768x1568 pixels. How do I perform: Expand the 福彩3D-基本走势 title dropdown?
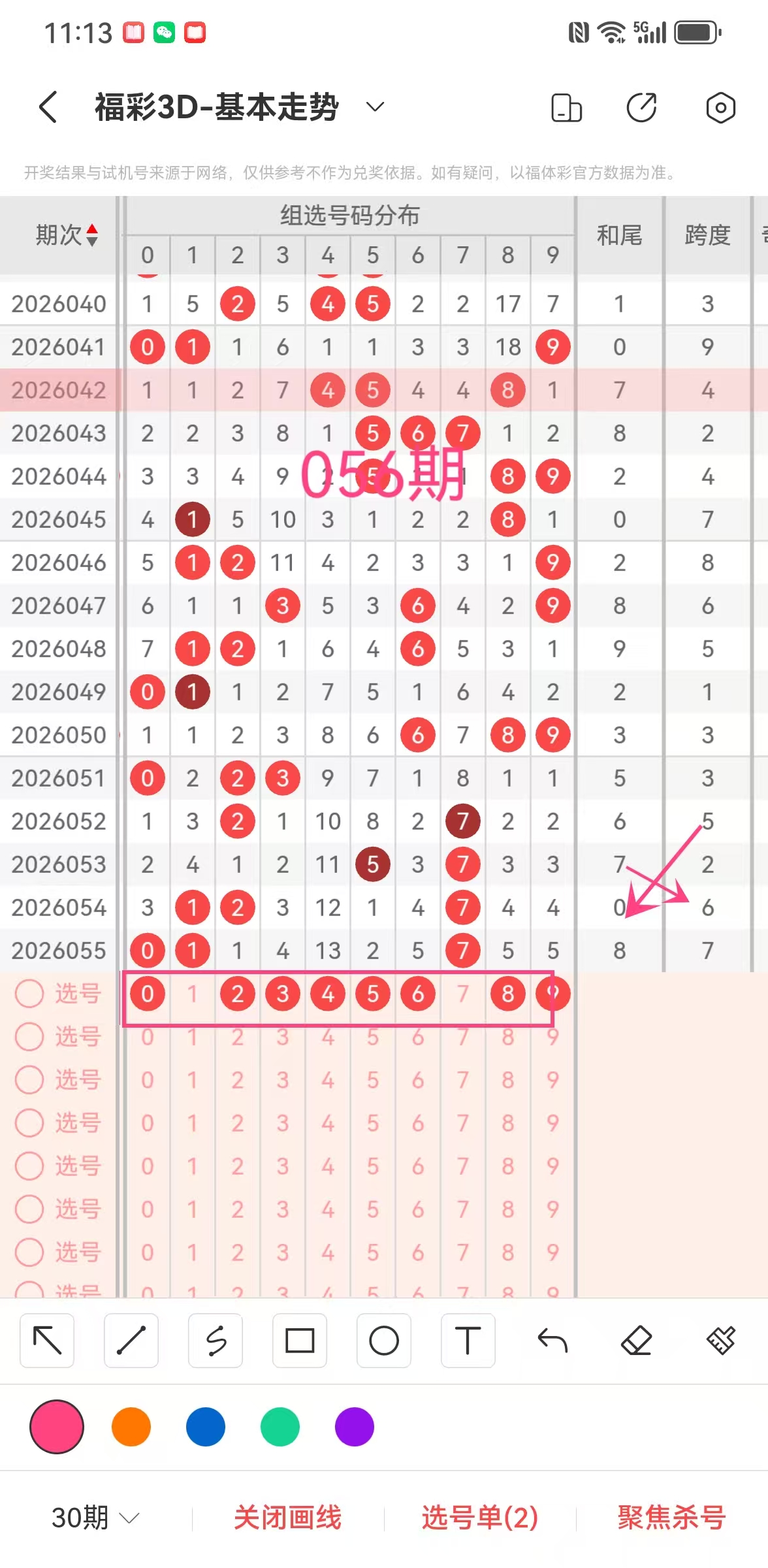point(375,107)
